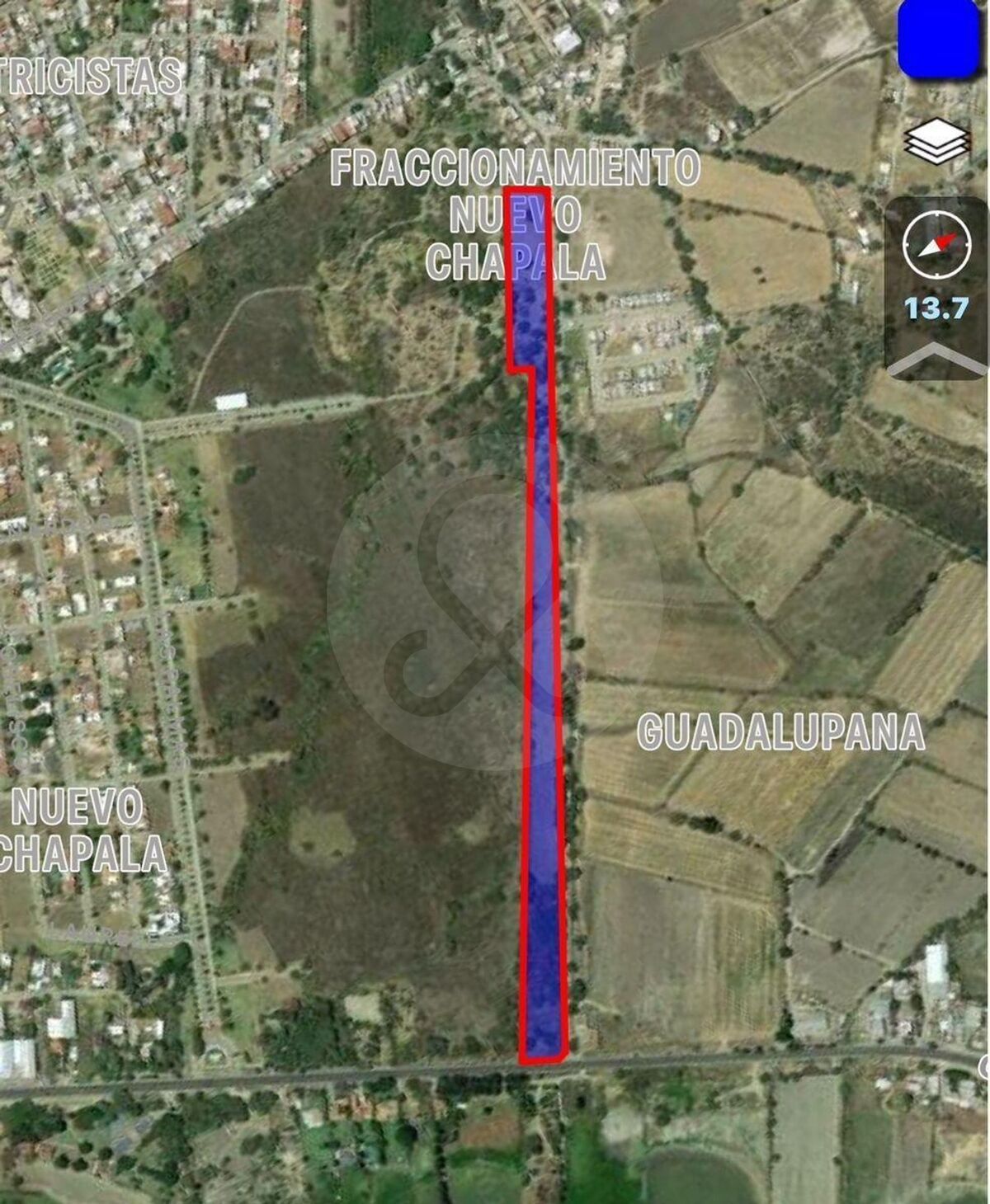The height and width of the screenshot is (1204, 990).
Task: Open the map layers selector
Action: pos(936,143)
